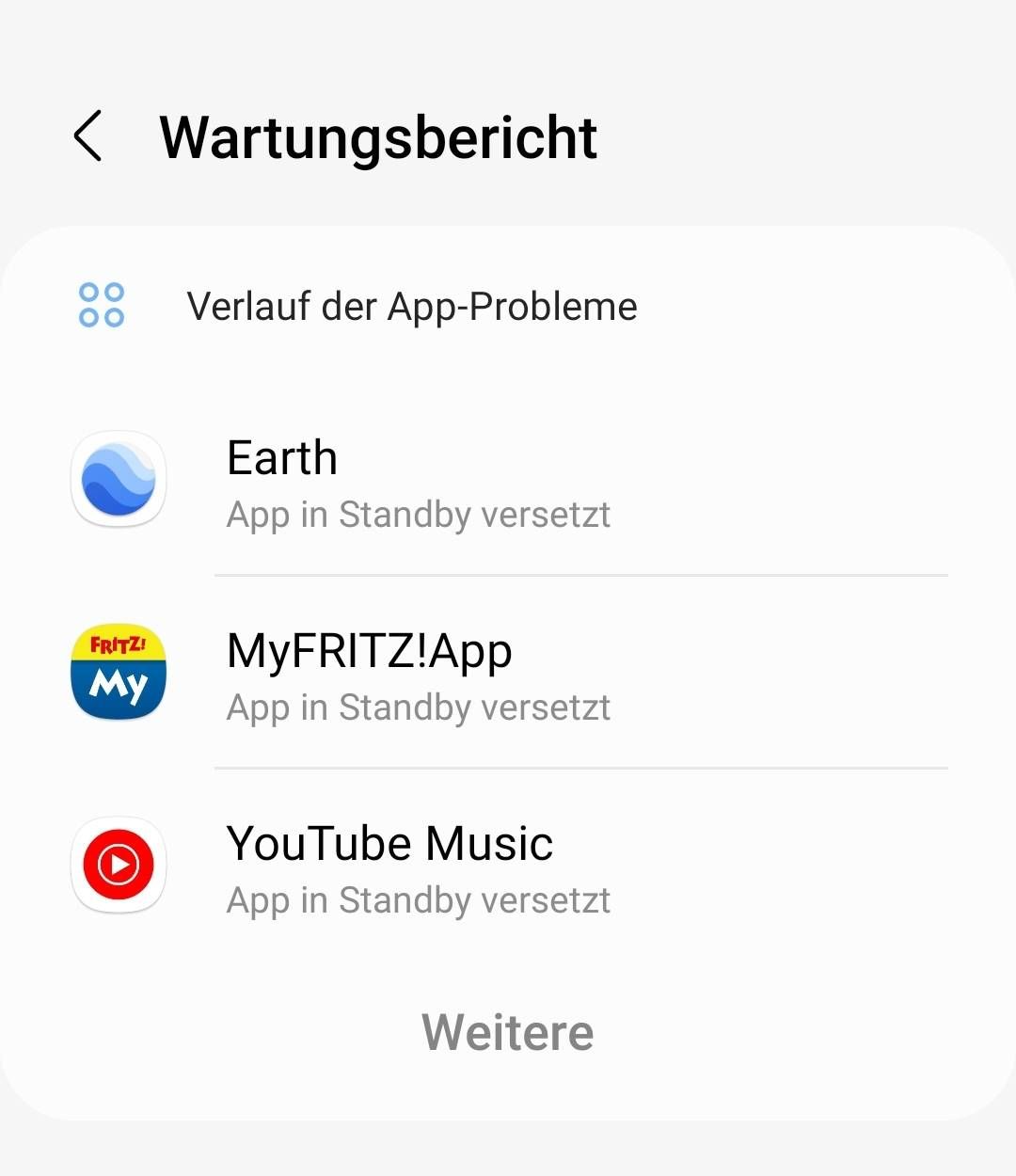Go back from Wartungsbericht
The width and height of the screenshot is (1016, 1176).
[88, 136]
